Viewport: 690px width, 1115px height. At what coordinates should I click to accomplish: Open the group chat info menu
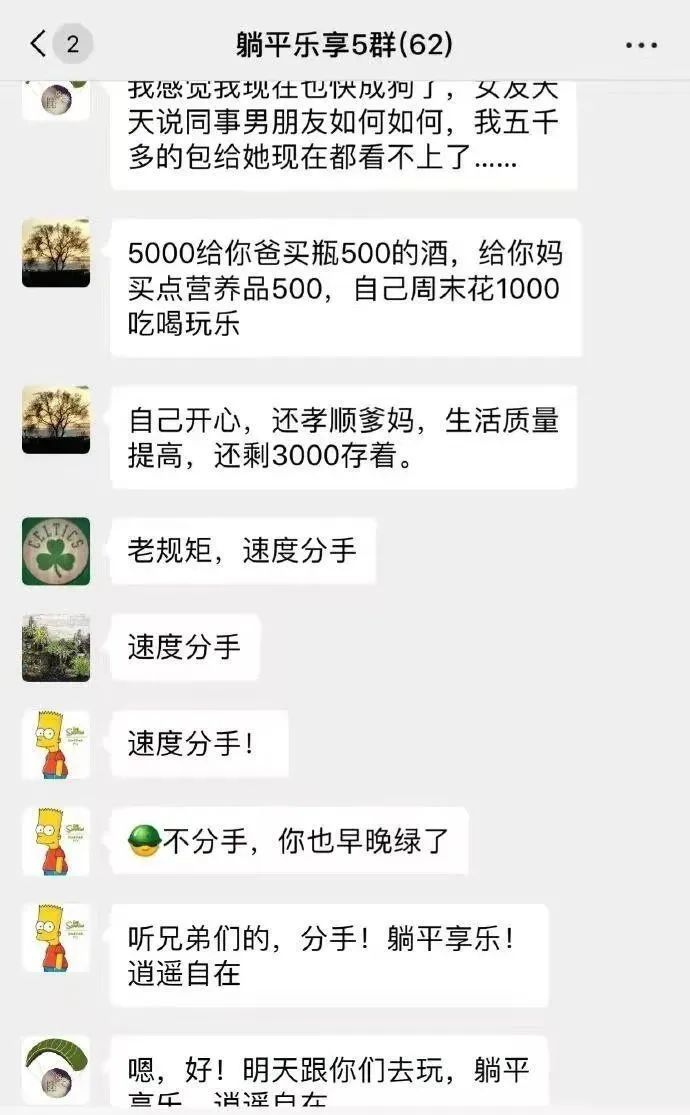tap(641, 46)
